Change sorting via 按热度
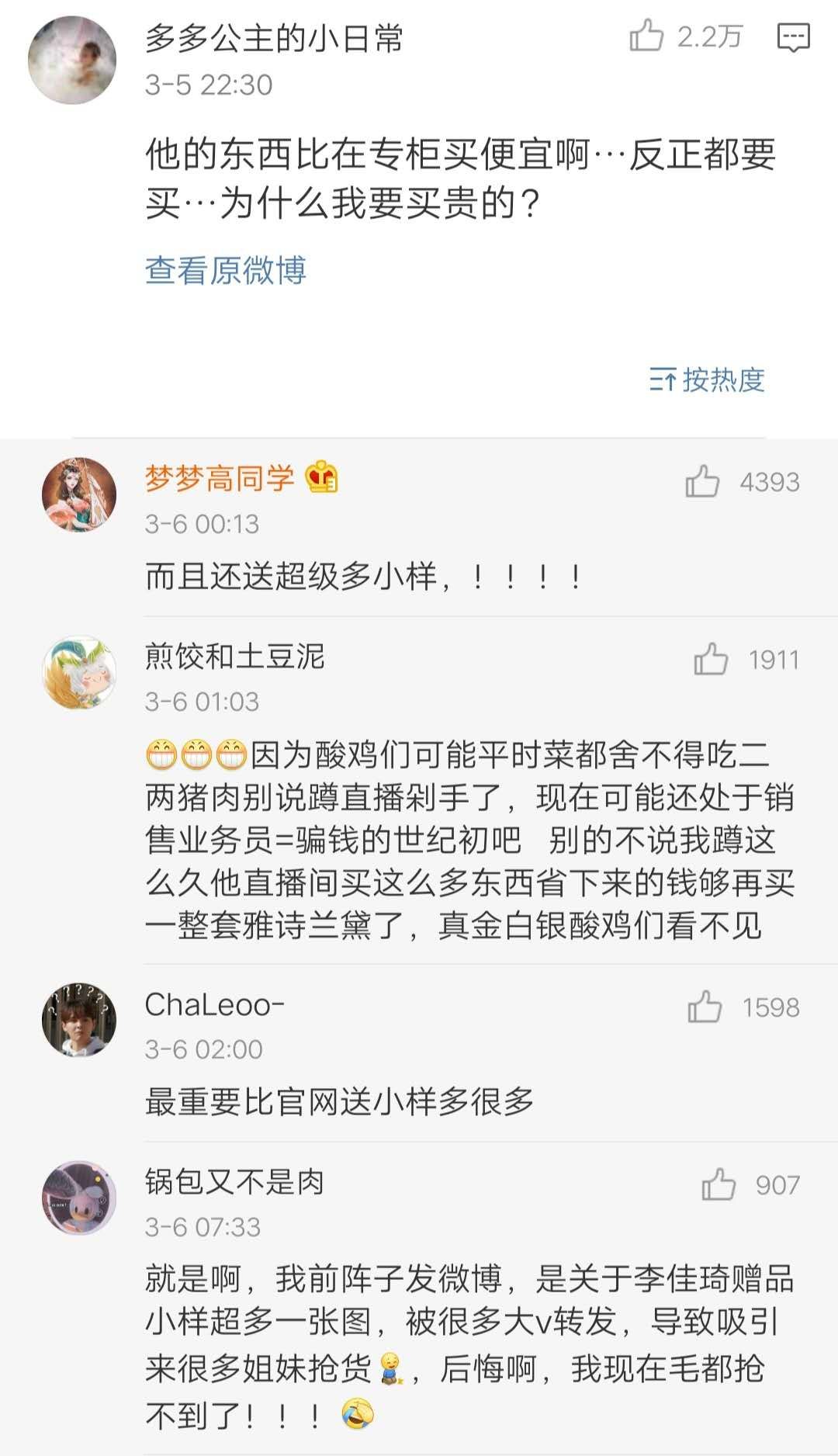Viewport: 838px width, 1456px height. point(707,380)
